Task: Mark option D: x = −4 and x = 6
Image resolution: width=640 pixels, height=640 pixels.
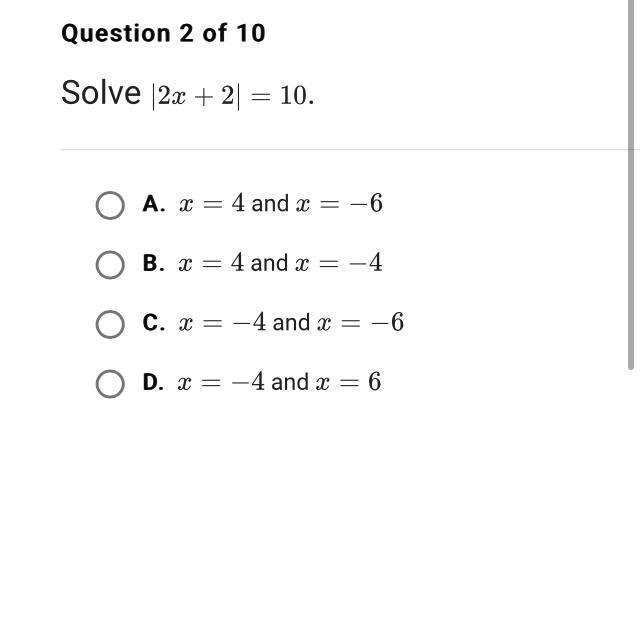Action: point(110,383)
